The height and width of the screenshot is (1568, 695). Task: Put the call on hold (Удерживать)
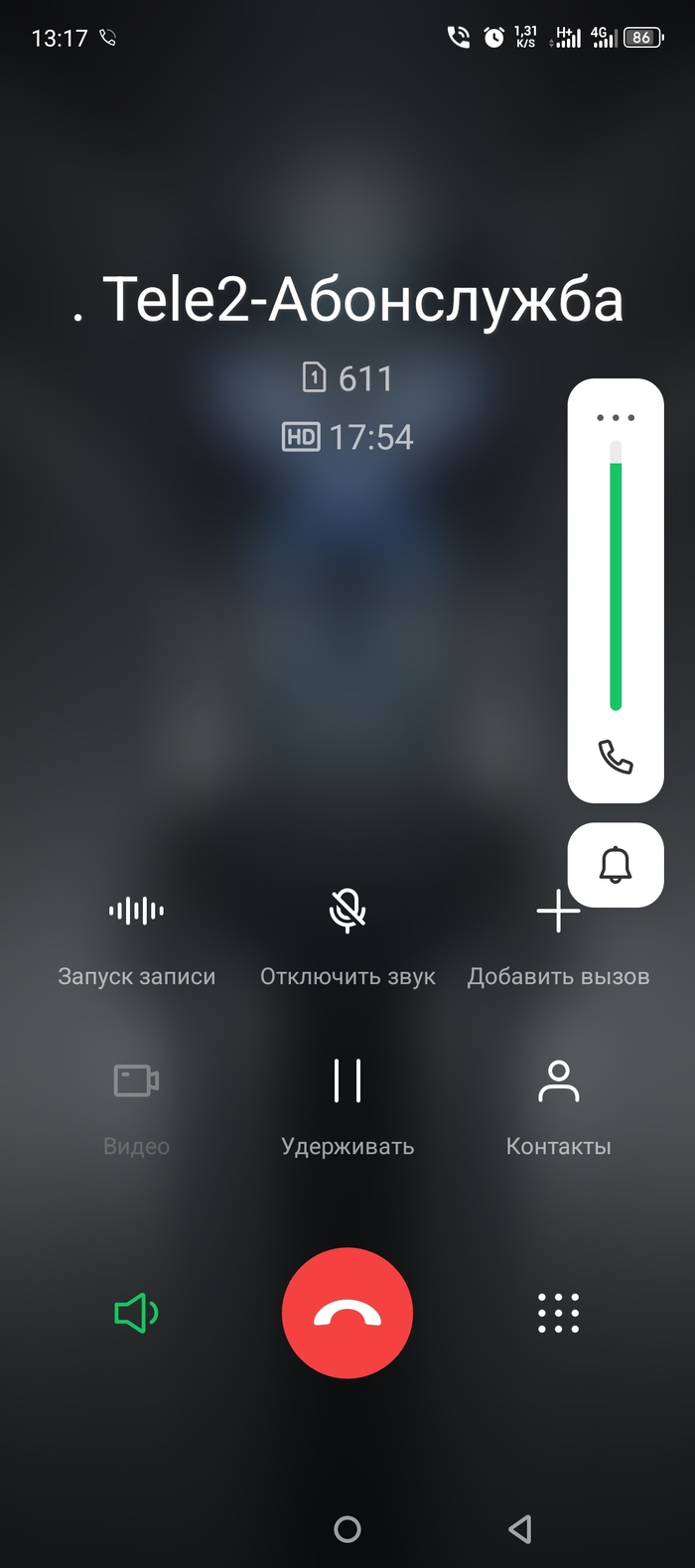tap(347, 1102)
